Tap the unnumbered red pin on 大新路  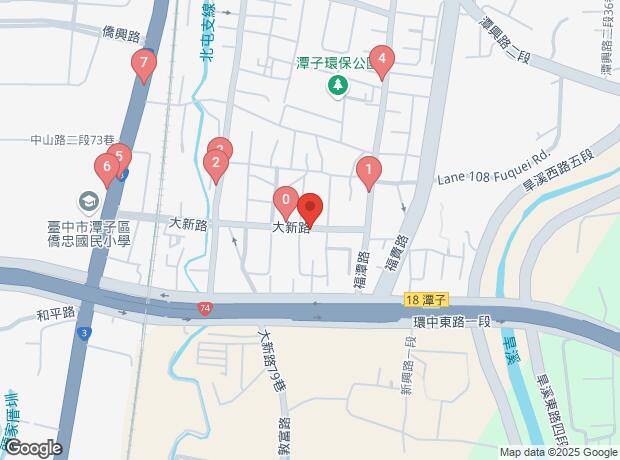click(x=310, y=208)
